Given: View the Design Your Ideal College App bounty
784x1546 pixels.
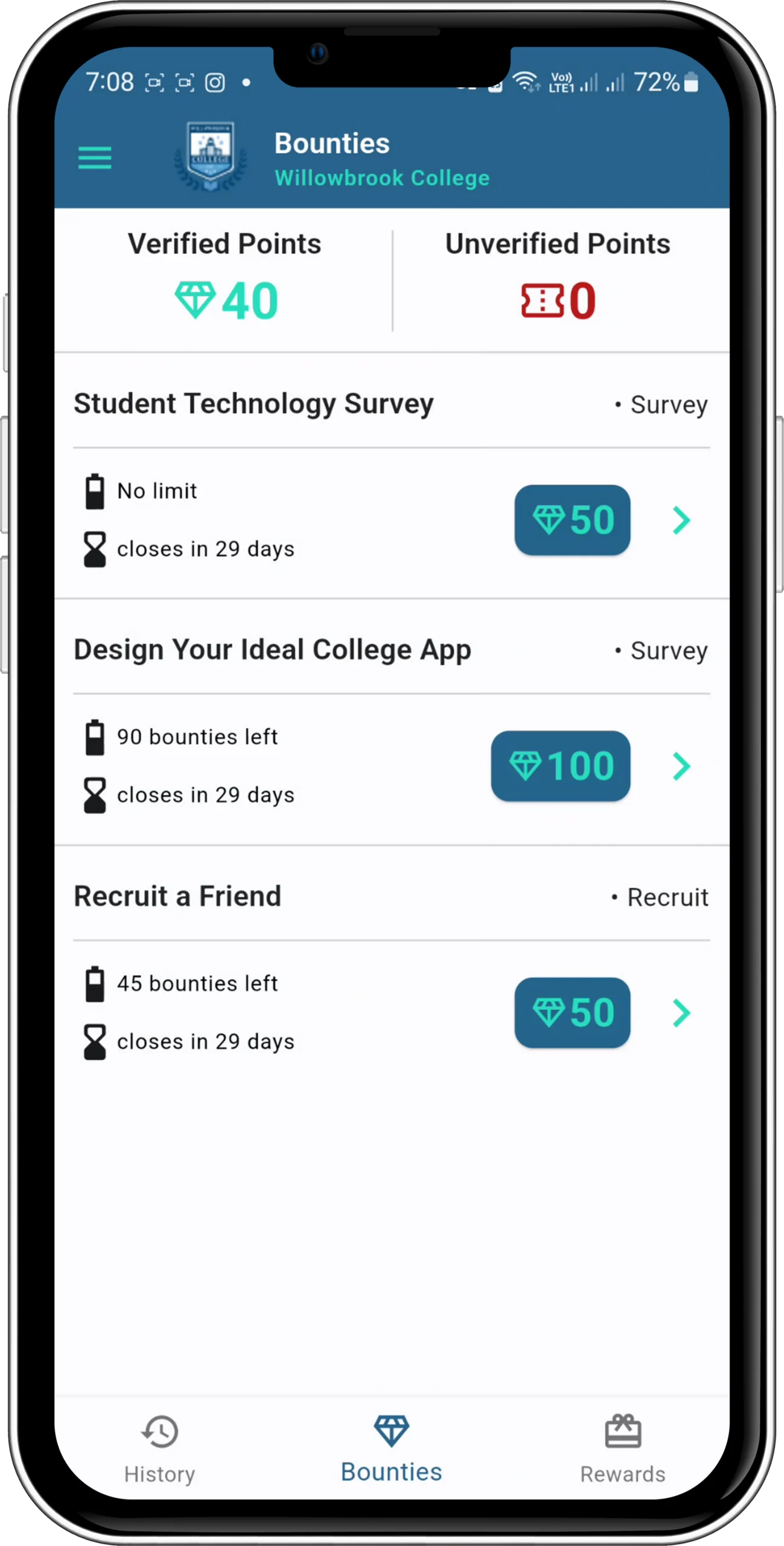Looking at the screenshot, I should (681, 766).
